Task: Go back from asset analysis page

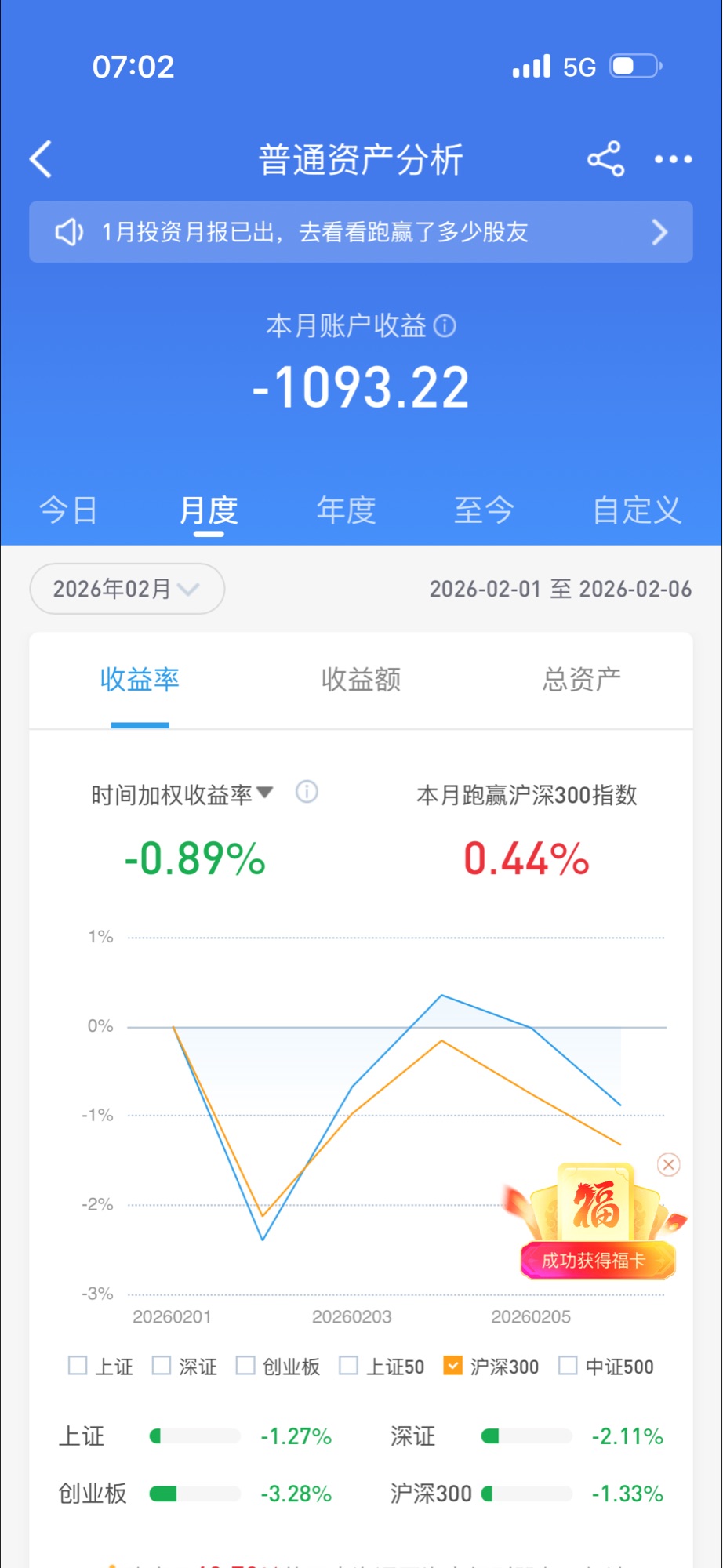Action: 41,159
